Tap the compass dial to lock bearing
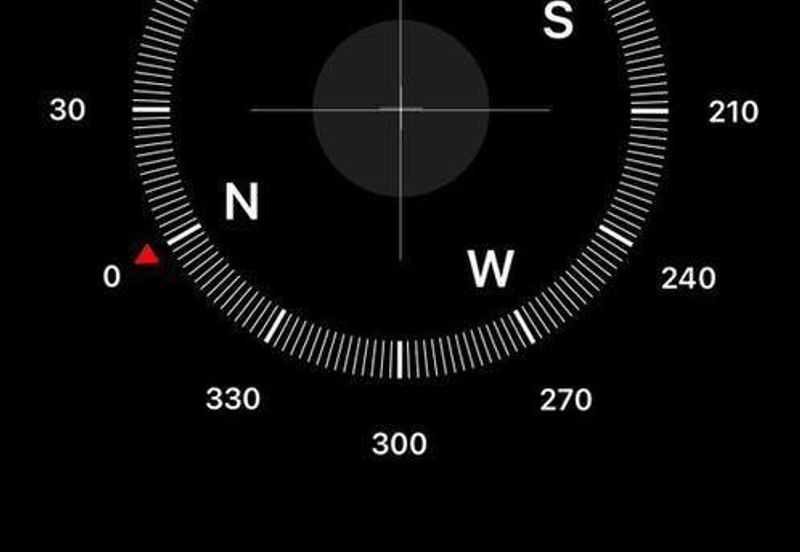800x552 pixels. (x=400, y=108)
